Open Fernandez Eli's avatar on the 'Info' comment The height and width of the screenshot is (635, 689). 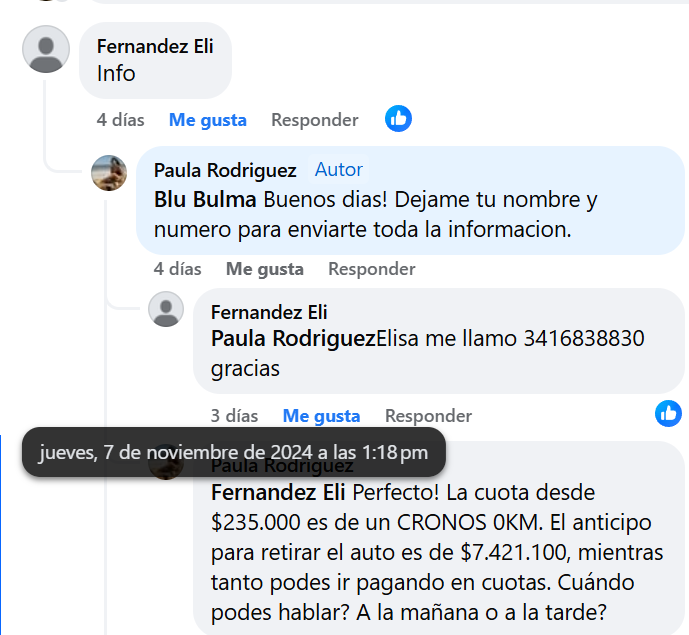click(46, 49)
